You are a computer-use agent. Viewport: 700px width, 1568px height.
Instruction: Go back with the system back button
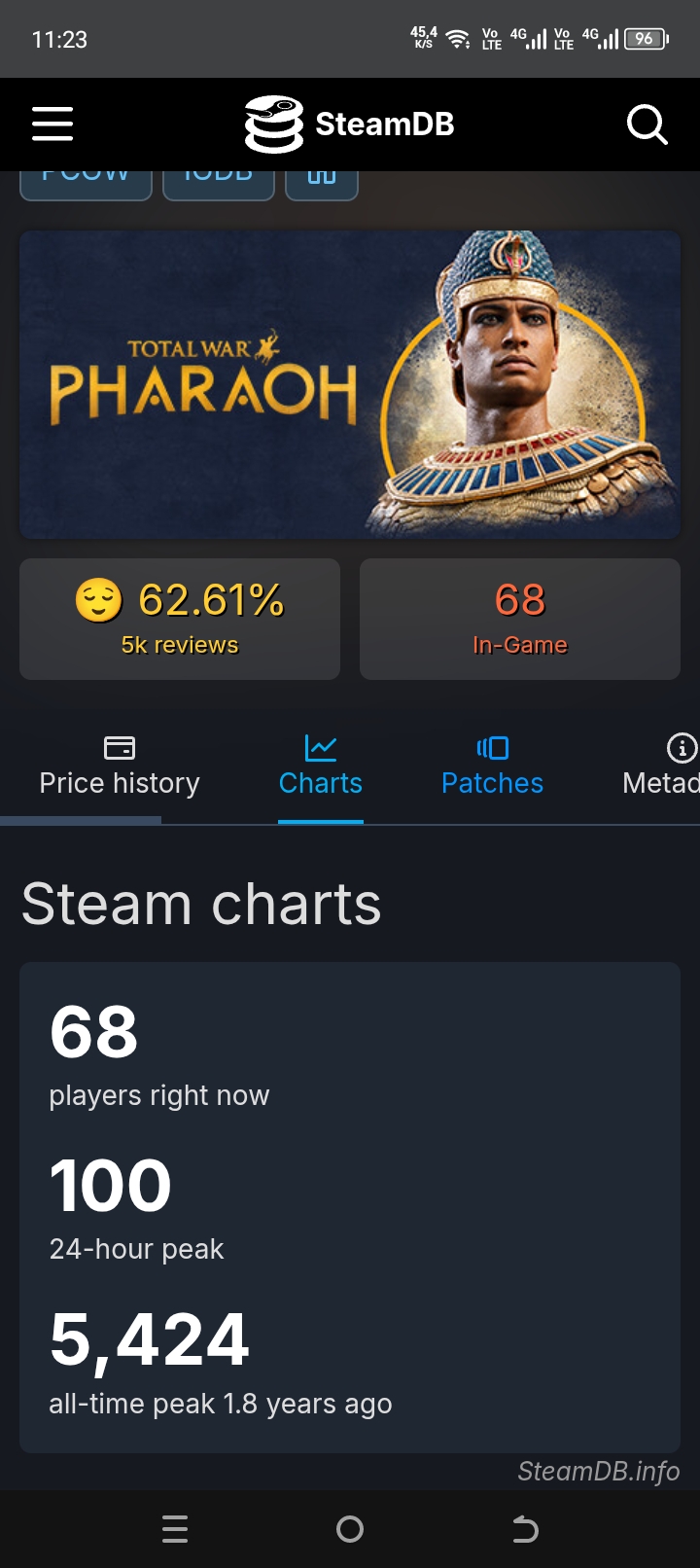pos(525,1530)
